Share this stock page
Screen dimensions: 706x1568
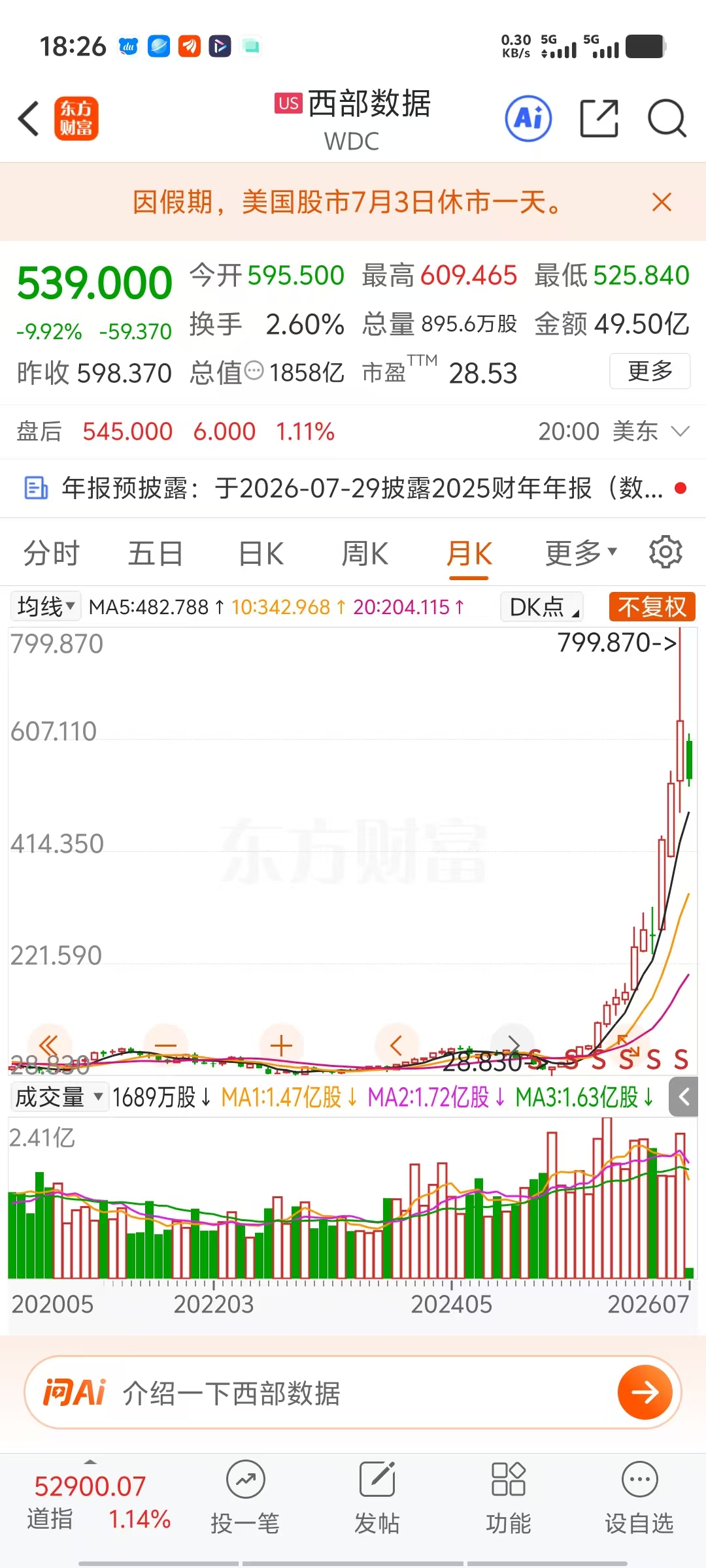(599, 118)
